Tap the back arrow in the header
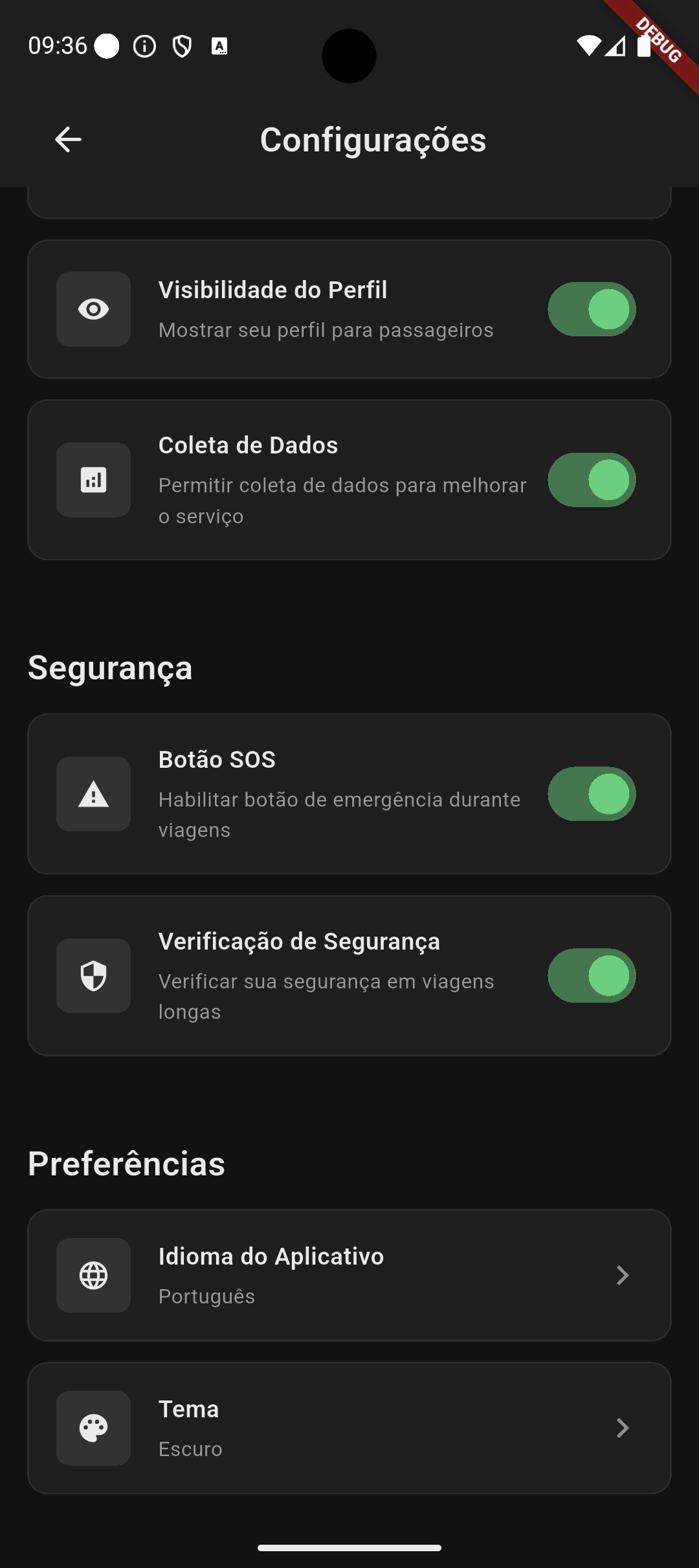 (67, 138)
